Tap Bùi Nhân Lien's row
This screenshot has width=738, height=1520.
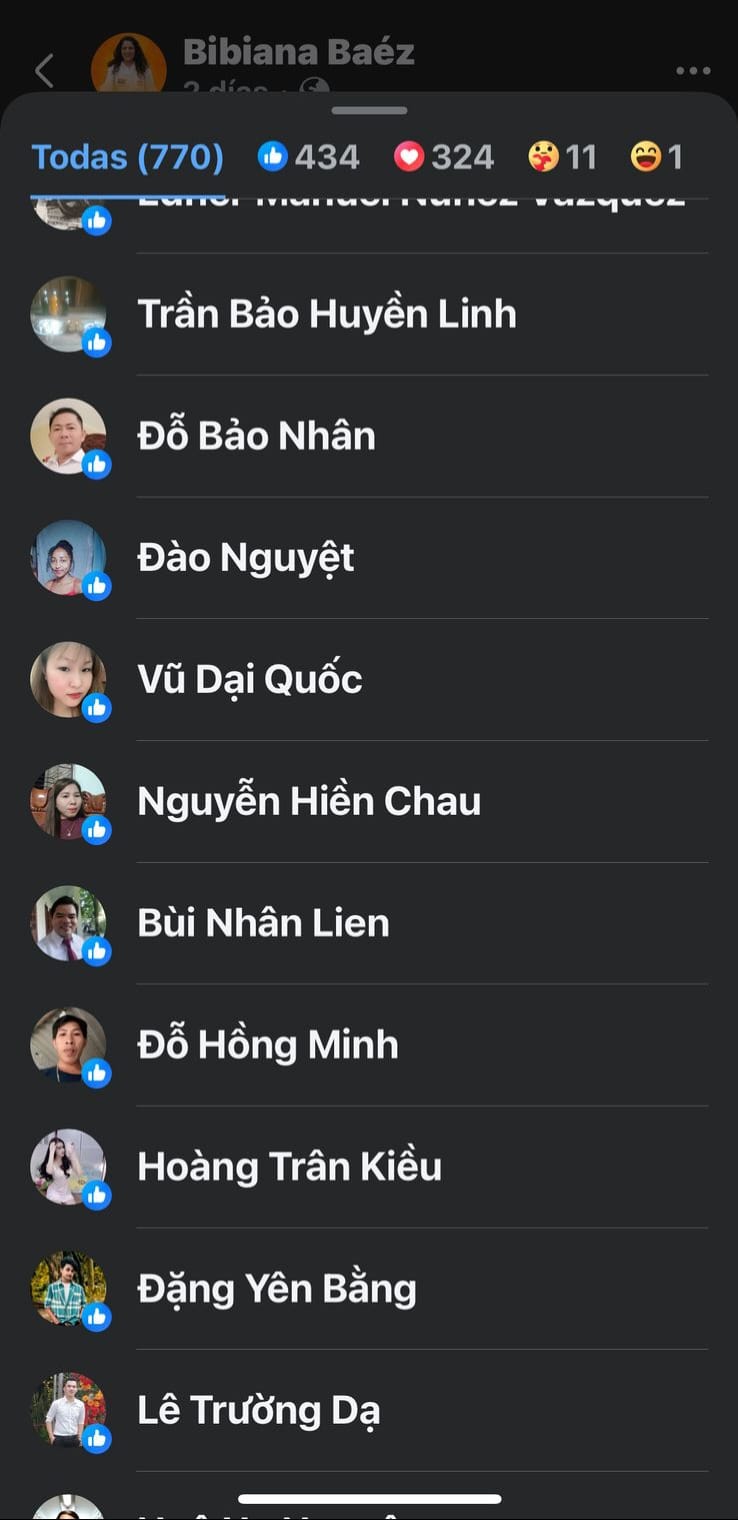pos(263,923)
